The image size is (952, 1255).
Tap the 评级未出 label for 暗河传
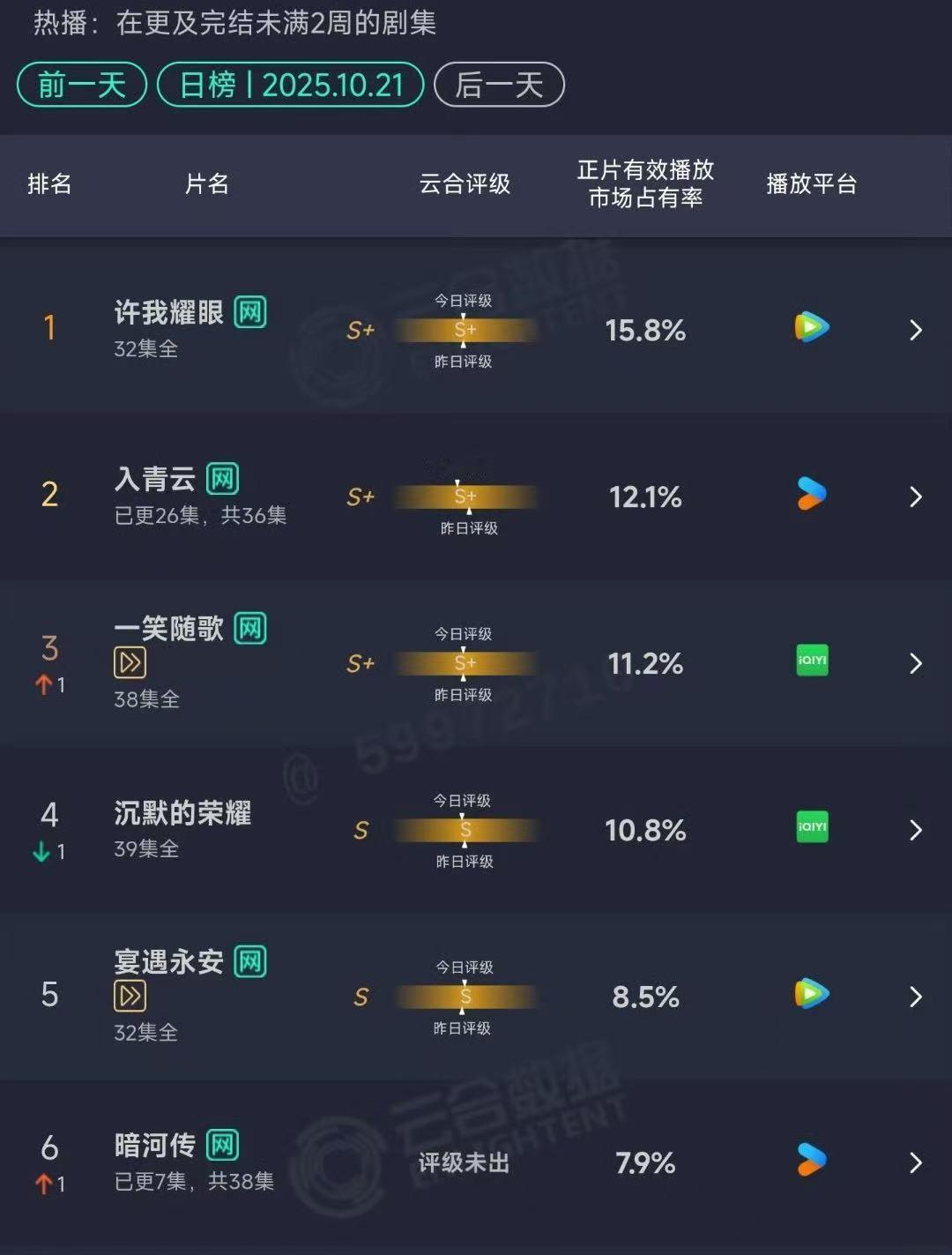(465, 1162)
